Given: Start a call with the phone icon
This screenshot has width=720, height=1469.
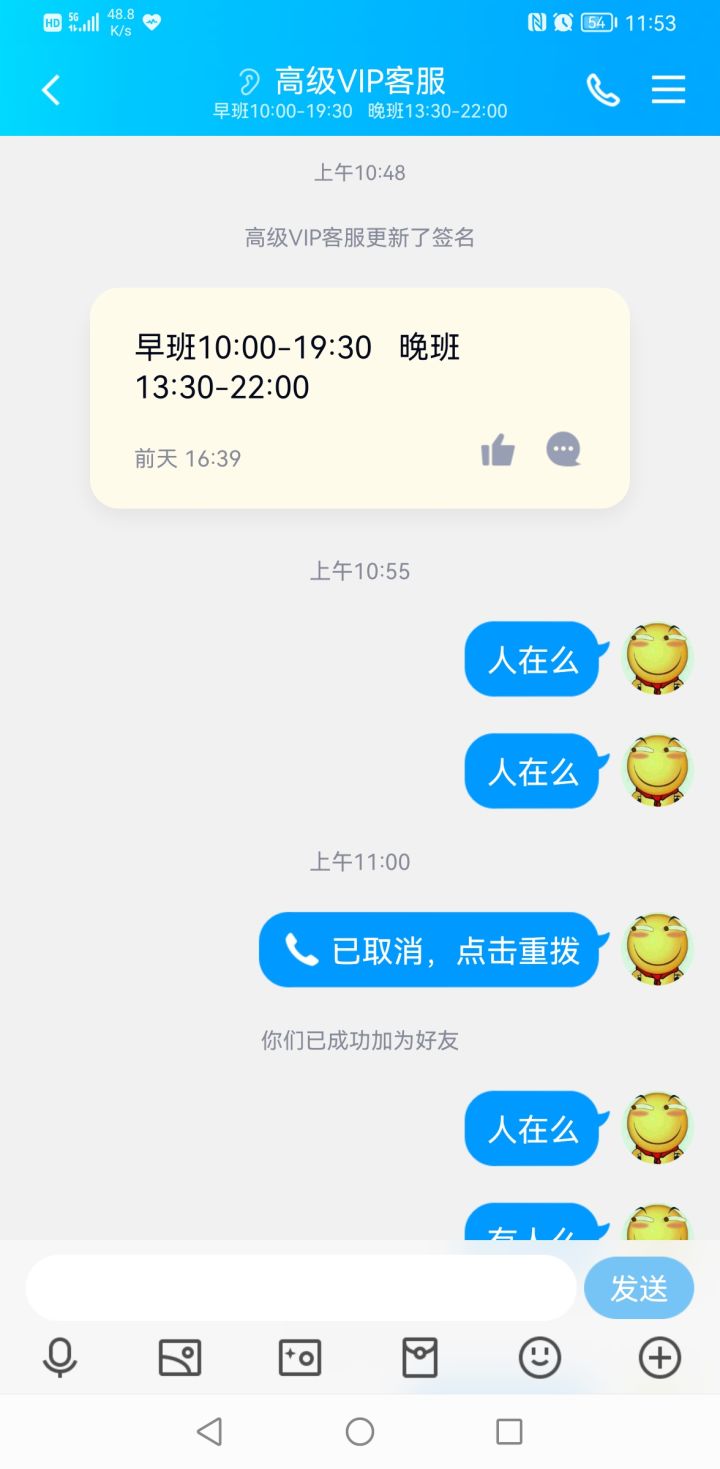Looking at the screenshot, I should pos(604,90).
